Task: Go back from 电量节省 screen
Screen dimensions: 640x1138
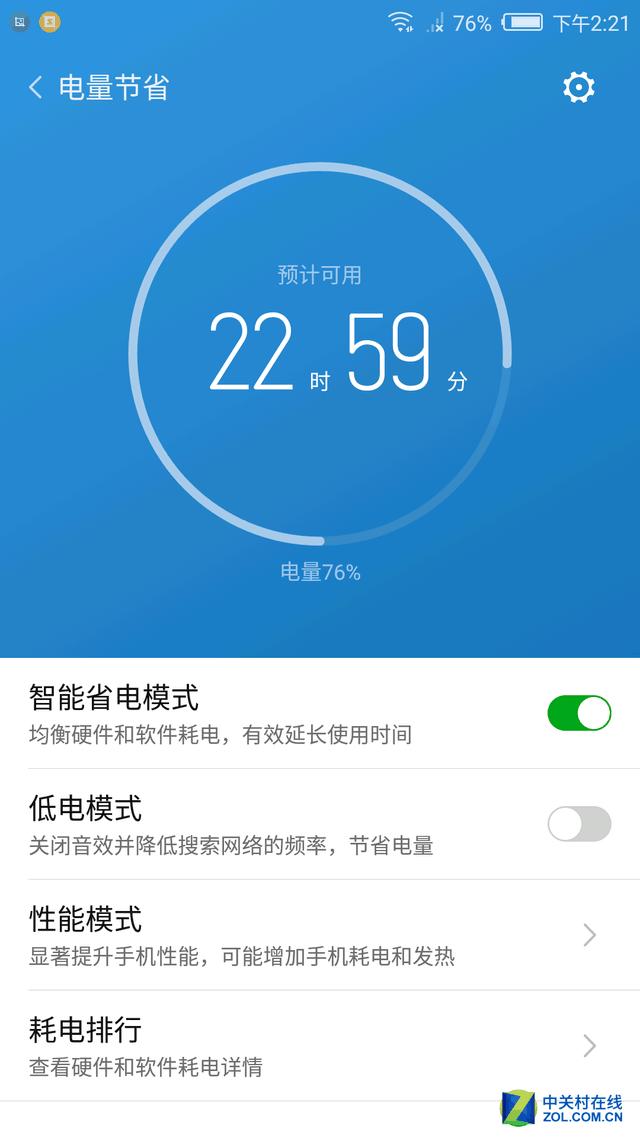Action: click(x=35, y=88)
